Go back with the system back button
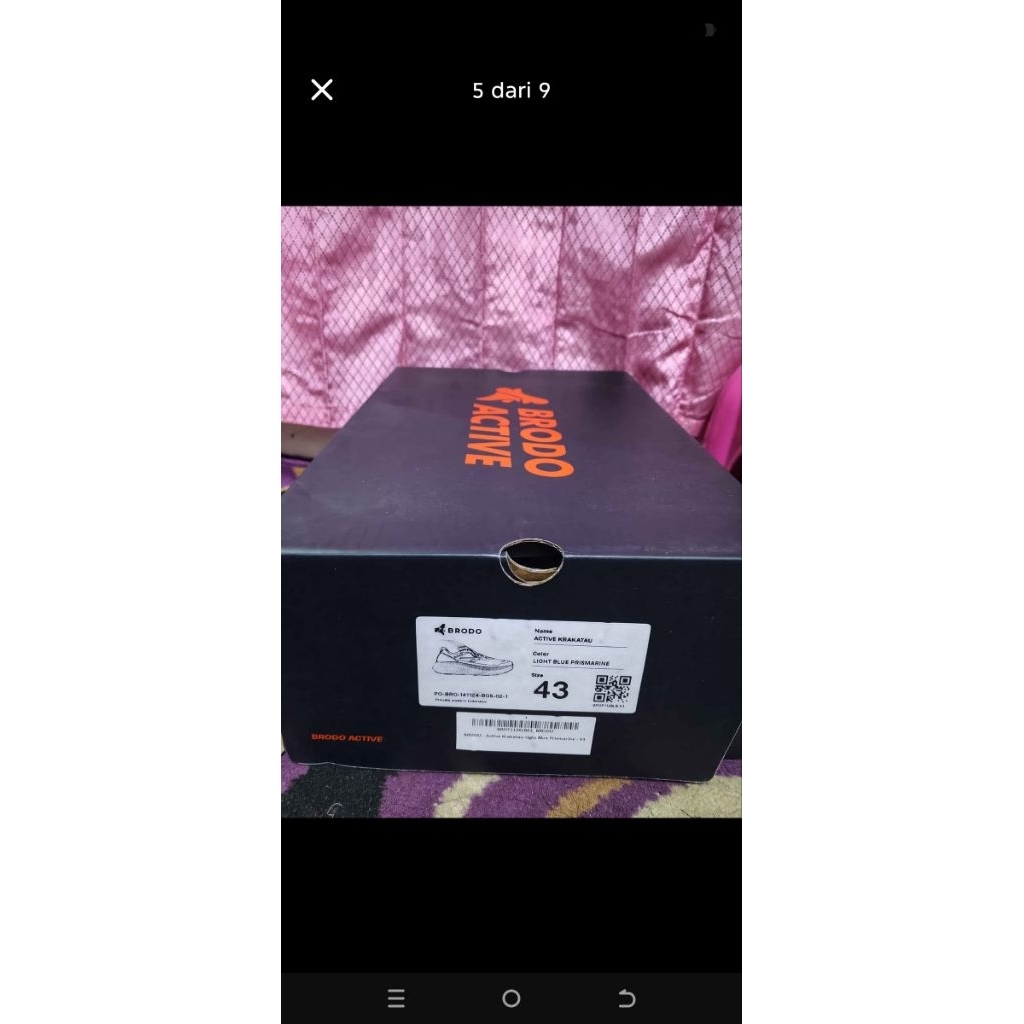1024x1024 pixels. tap(627, 998)
